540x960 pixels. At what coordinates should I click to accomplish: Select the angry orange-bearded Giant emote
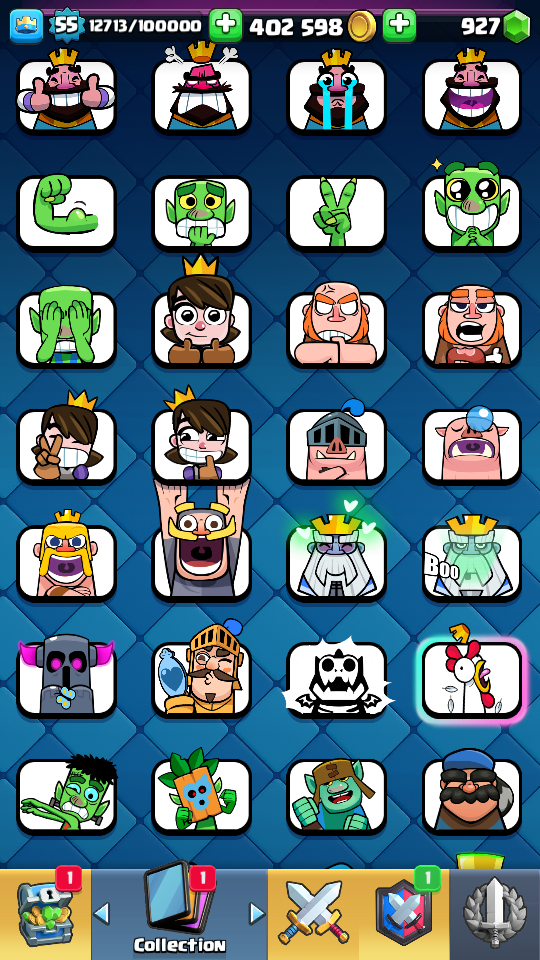click(337, 329)
